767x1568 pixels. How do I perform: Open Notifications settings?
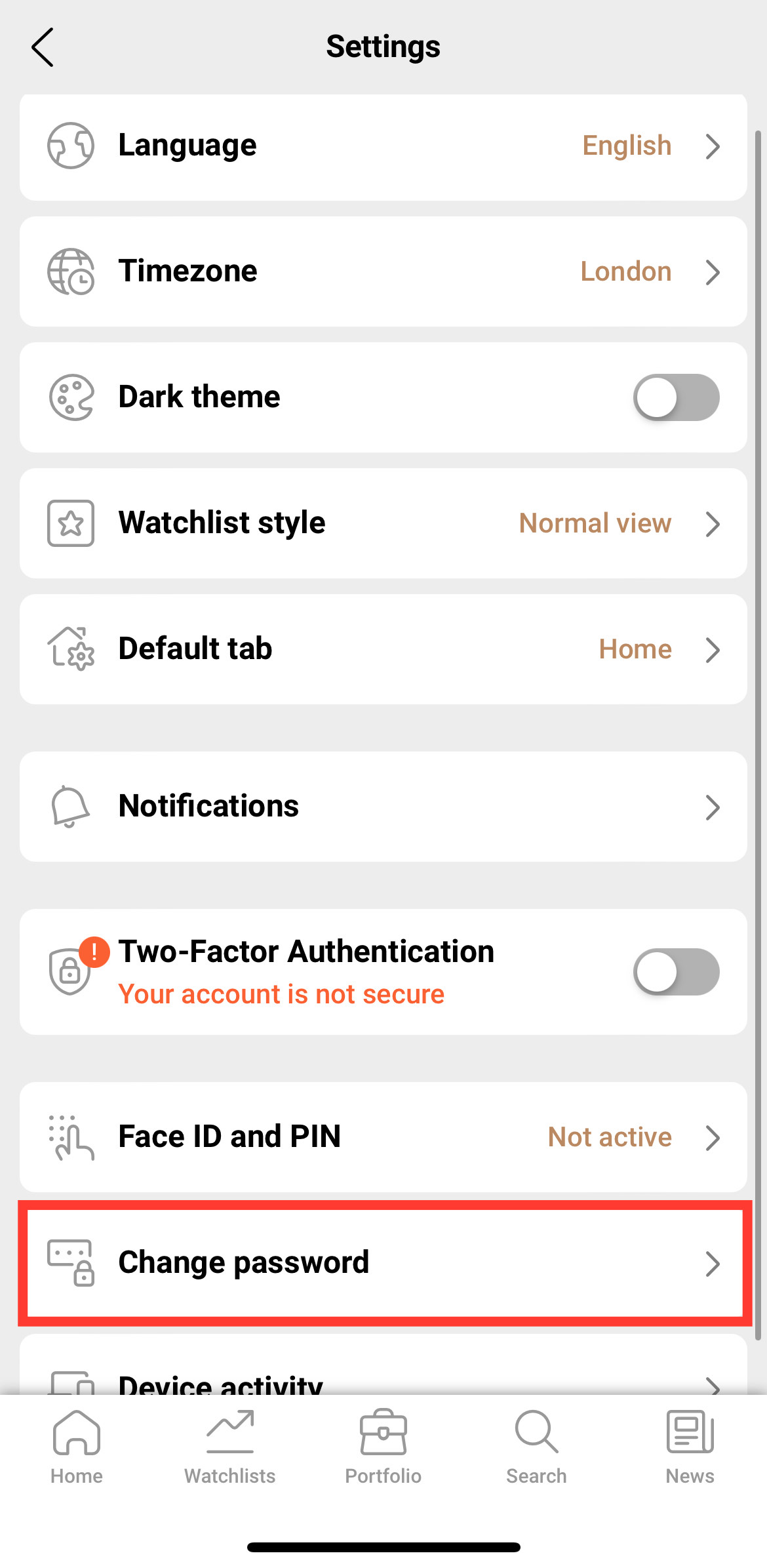pyautogui.click(x=383, y=807)
